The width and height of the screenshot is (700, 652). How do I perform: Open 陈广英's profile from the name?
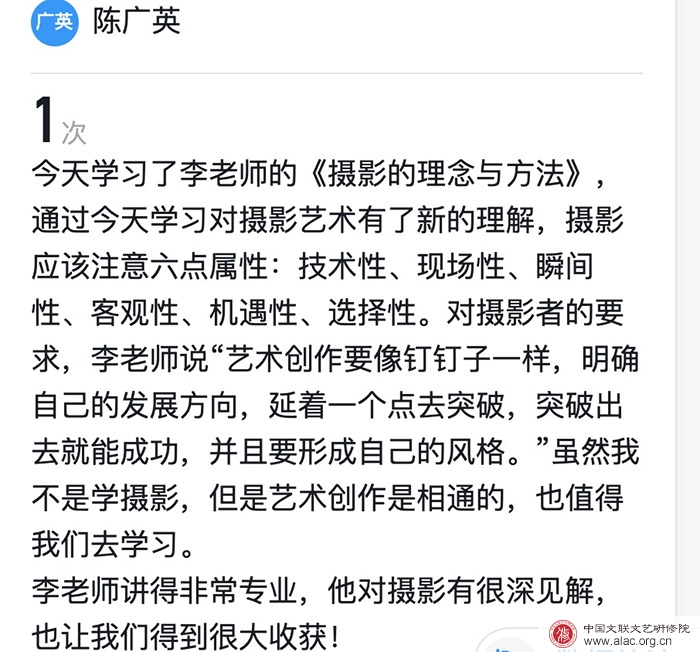[137, 21]
